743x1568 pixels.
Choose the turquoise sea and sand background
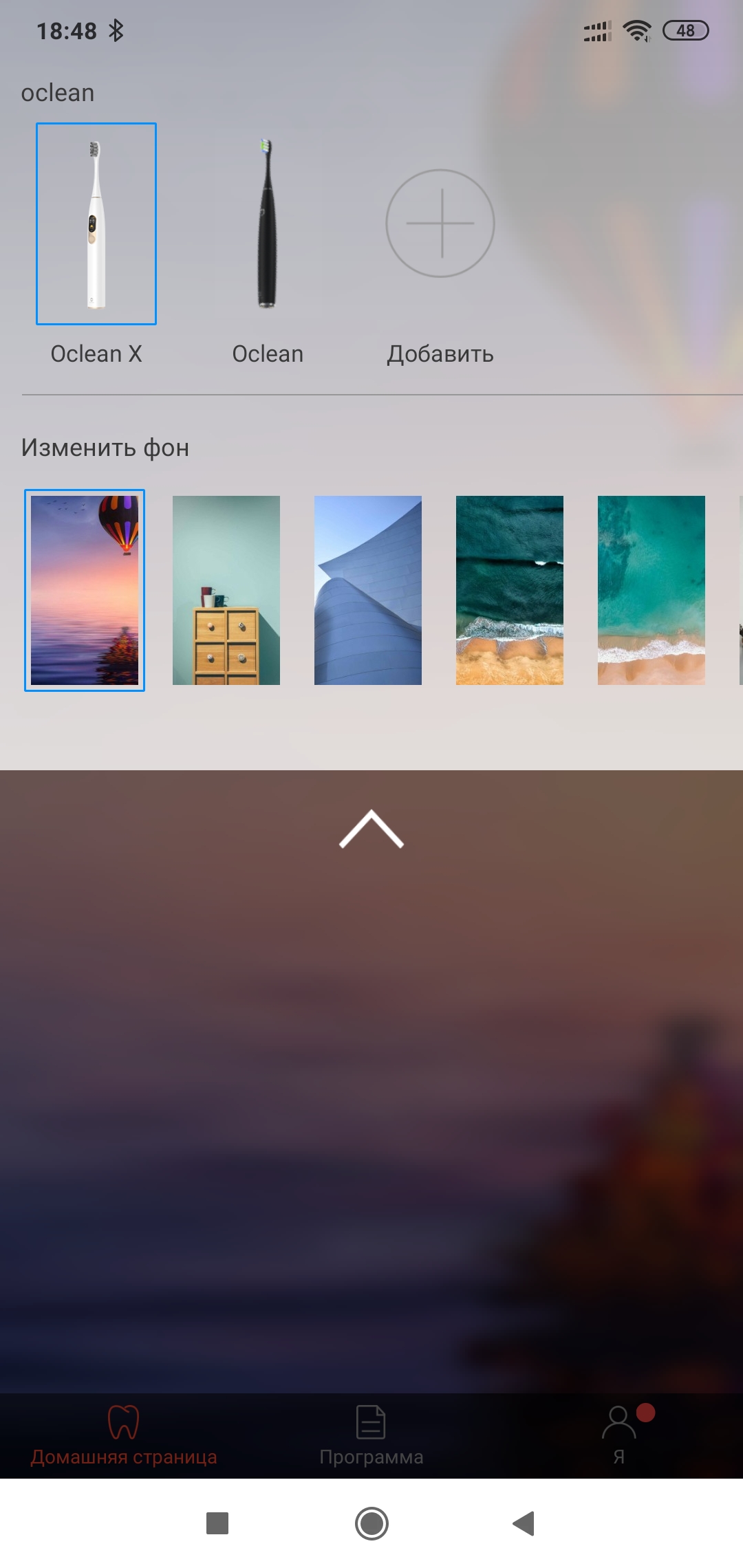[652, 590]
